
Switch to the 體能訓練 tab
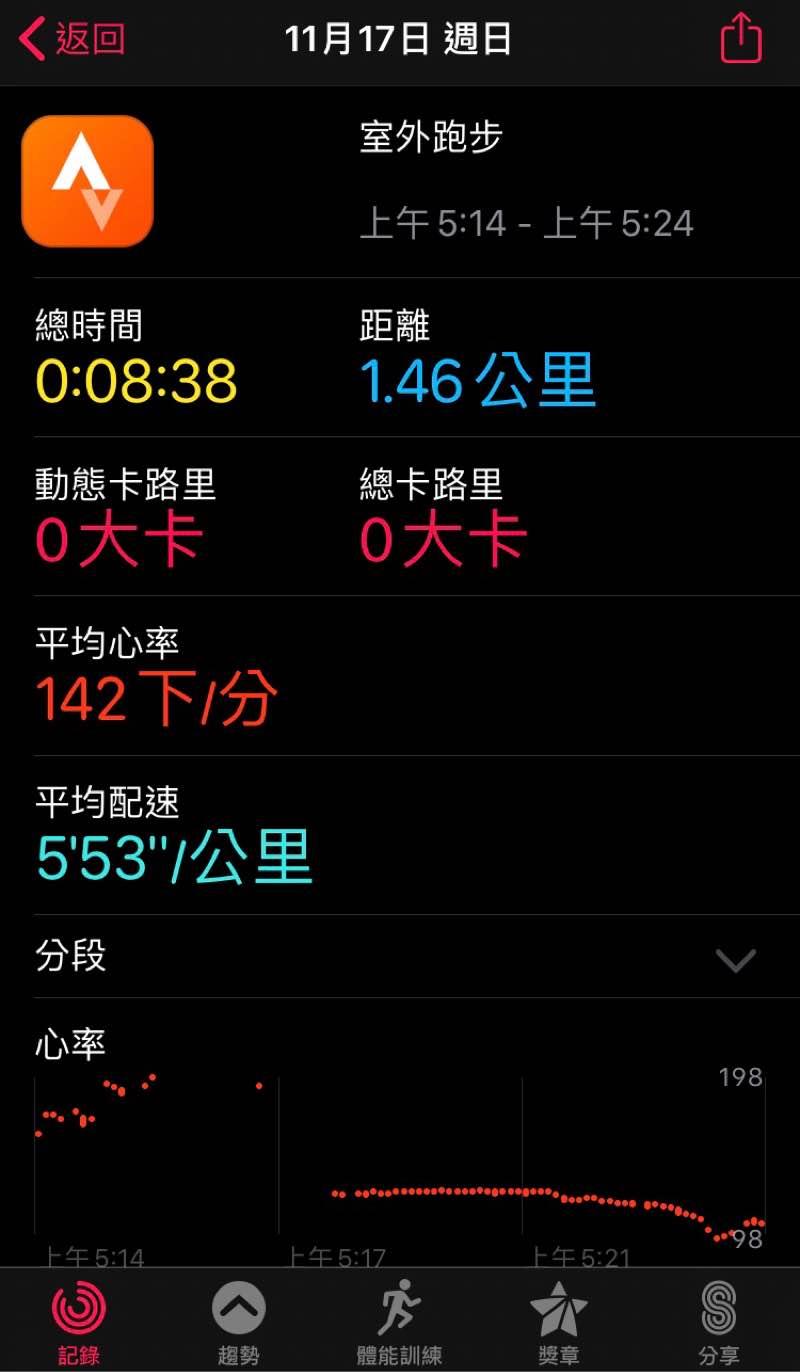[399, 1320]
